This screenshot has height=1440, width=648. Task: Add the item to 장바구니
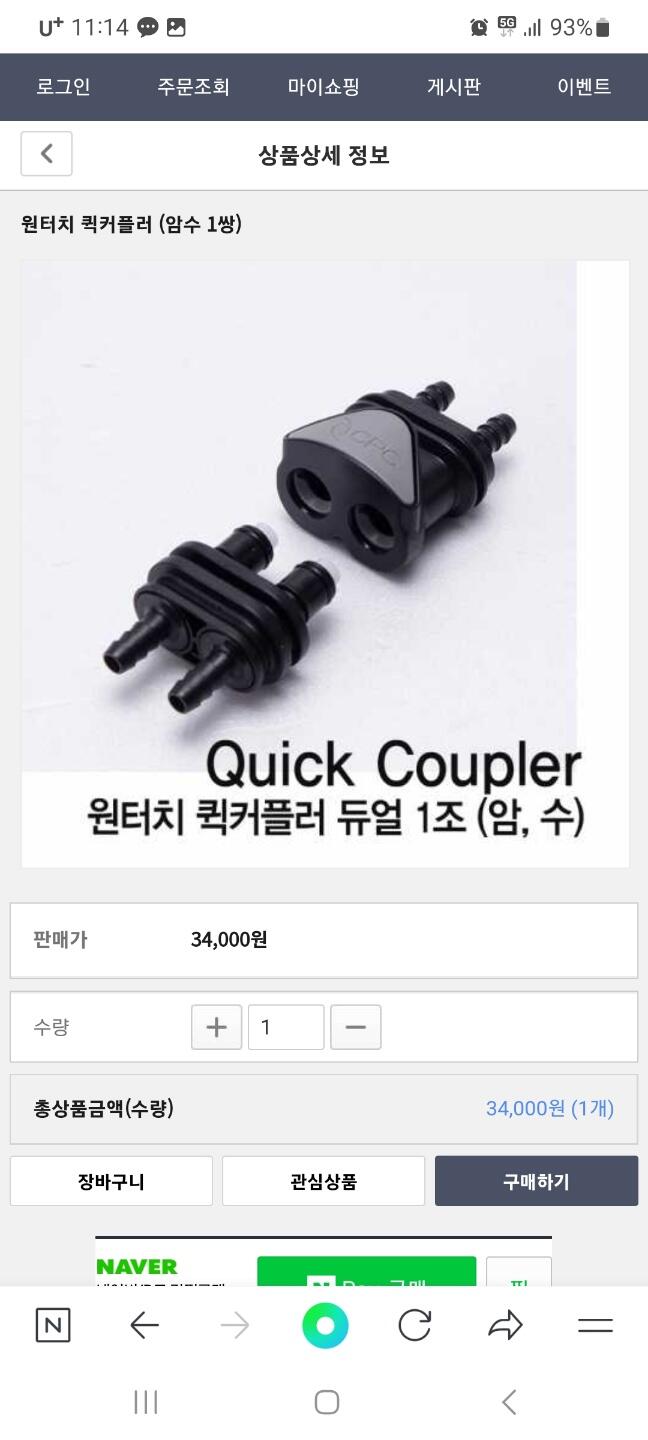pyautogui.click(x=111, y=1181)
